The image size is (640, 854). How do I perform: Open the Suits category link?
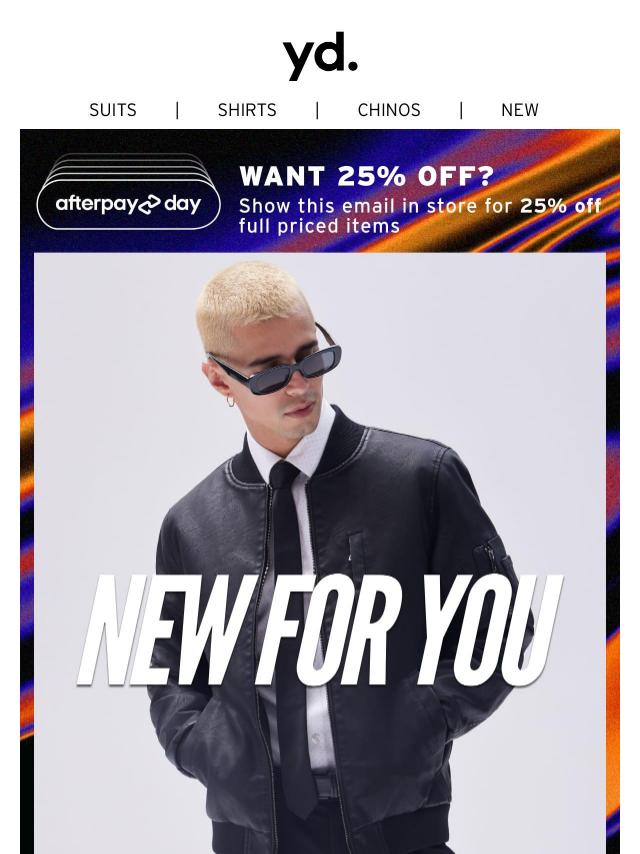pyautogui.click(x=113, y=110)
